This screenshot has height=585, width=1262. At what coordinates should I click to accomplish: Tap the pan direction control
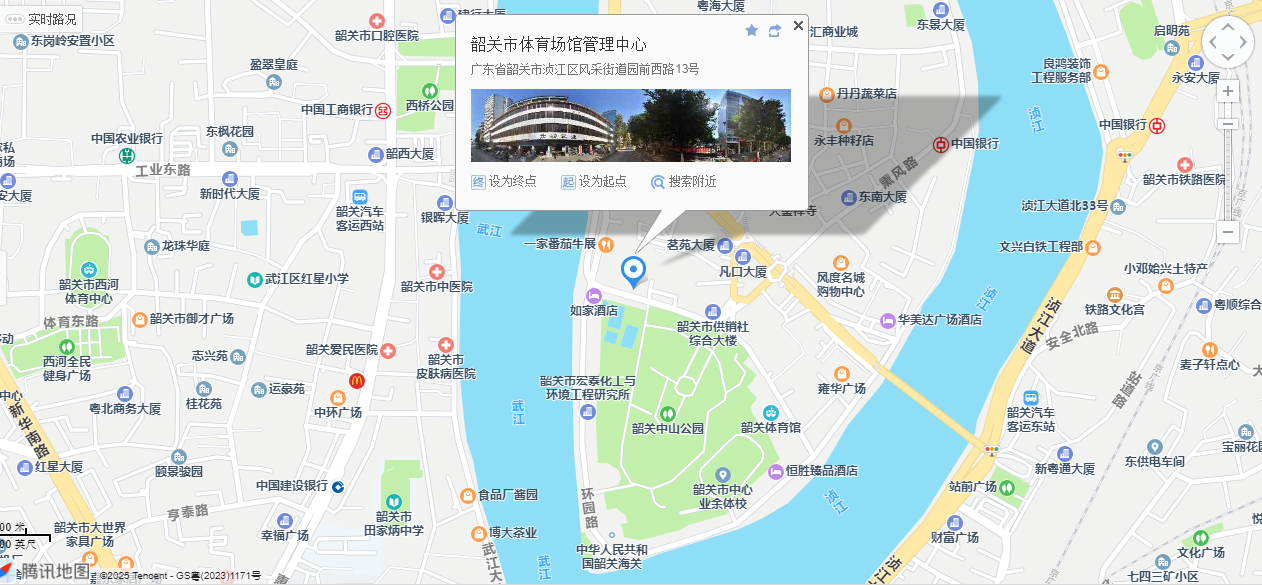1228,43
